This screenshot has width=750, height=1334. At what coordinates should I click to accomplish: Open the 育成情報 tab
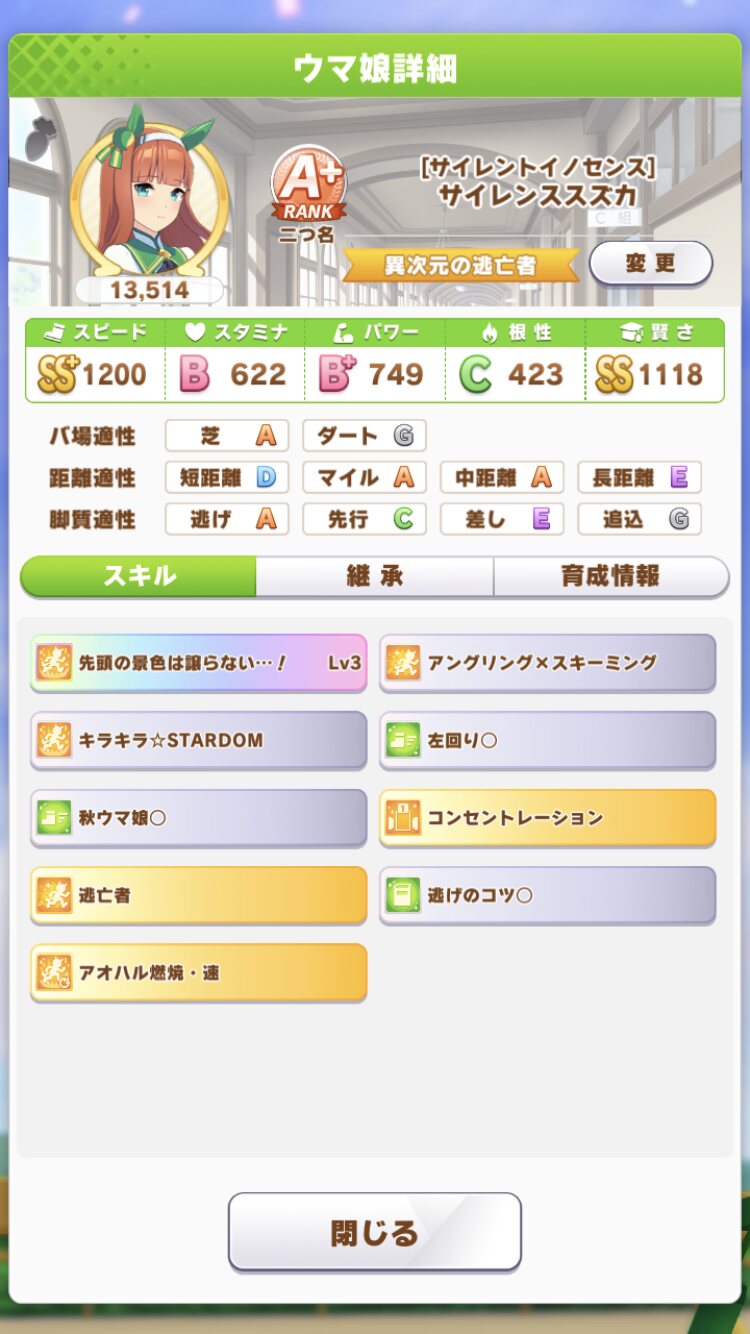610,577
